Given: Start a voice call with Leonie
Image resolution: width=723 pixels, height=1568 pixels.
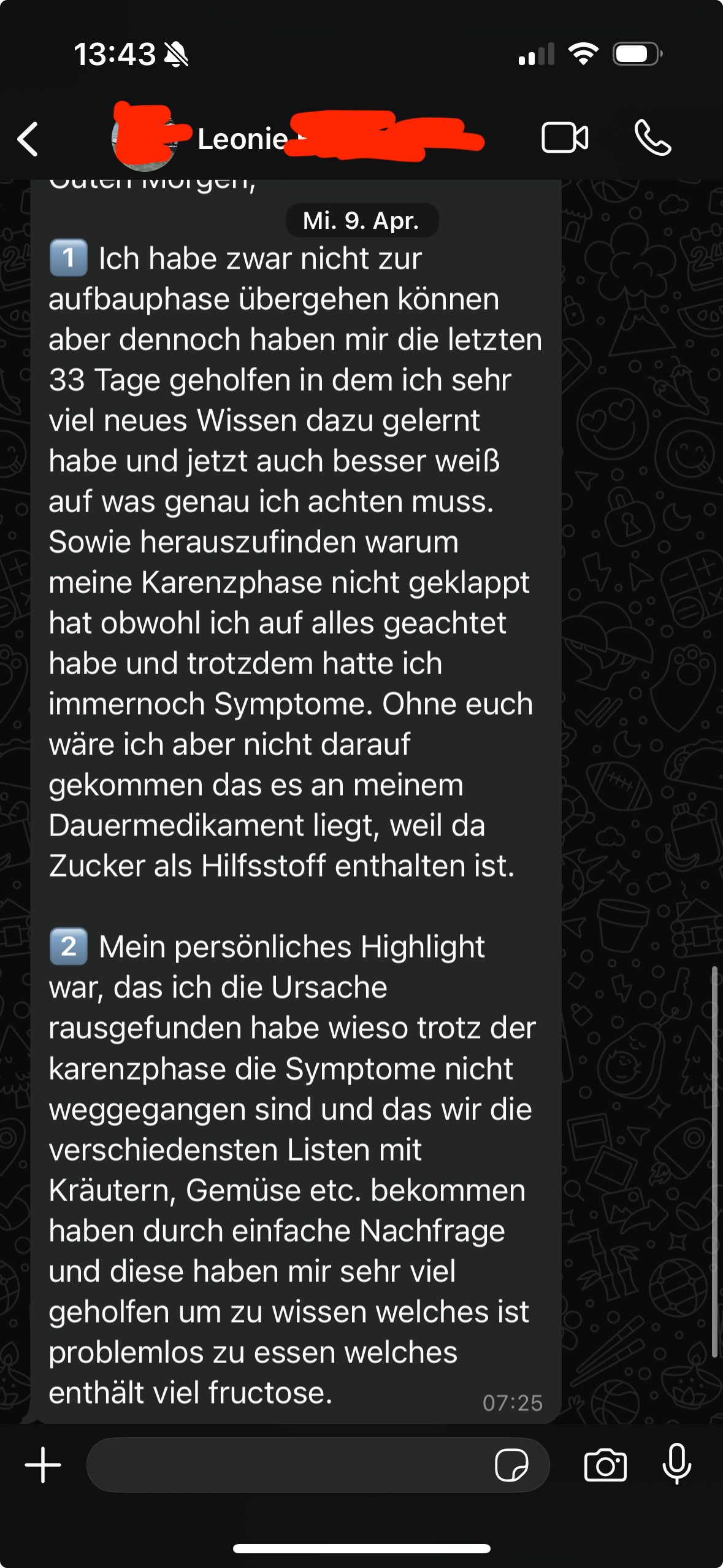Looking at the screenshot, I should point(652,137).
